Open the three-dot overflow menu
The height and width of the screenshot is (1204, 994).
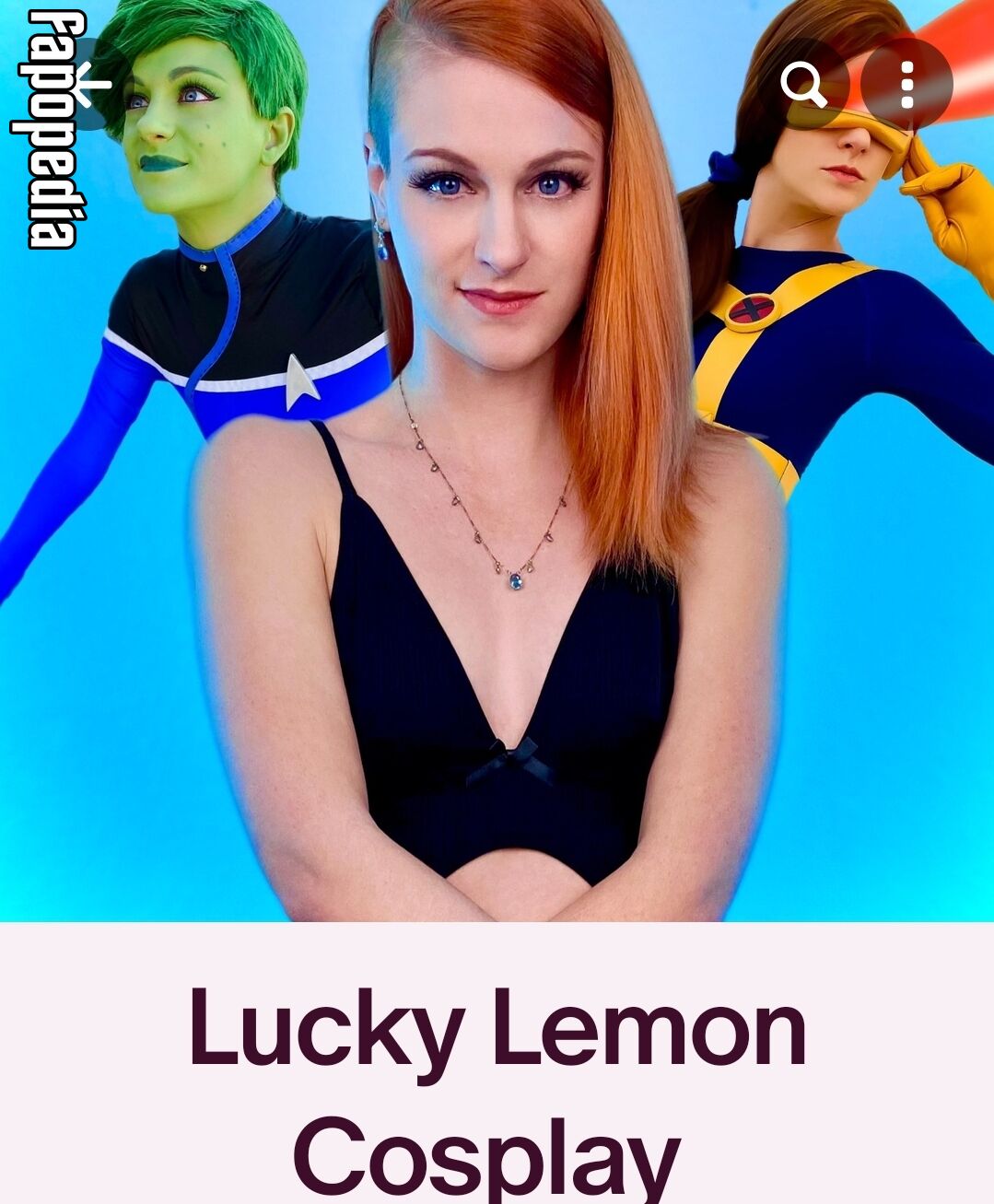click(x=906, y=85)
